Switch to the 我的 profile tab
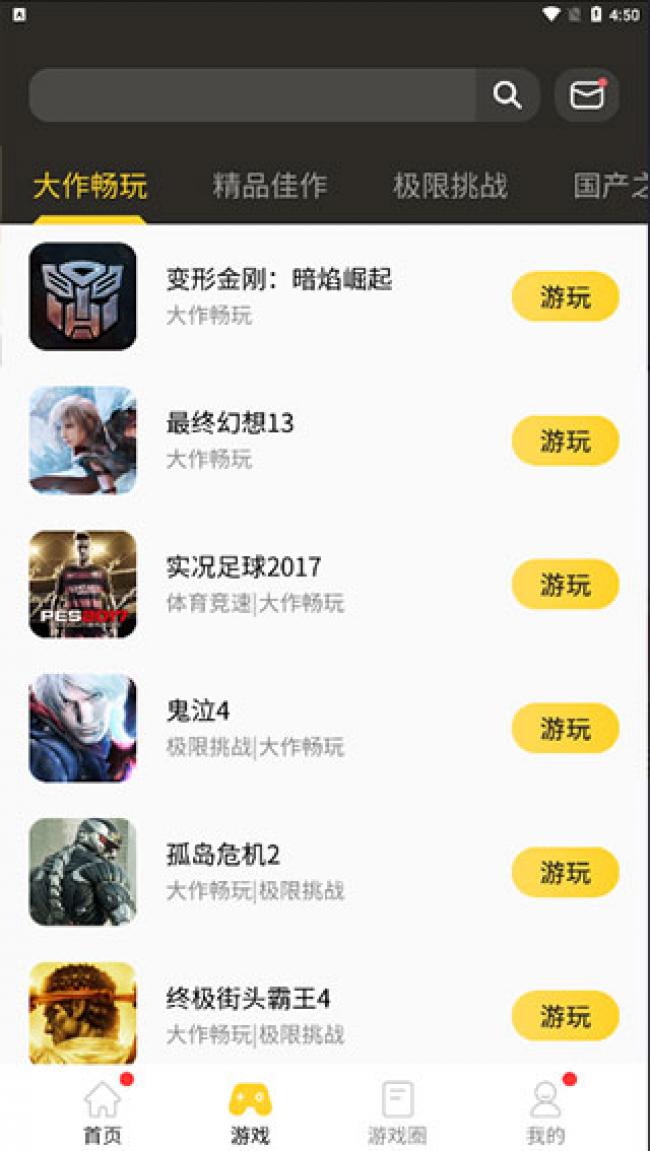This screenshot has height=1151, width=650. [546, 1112]
